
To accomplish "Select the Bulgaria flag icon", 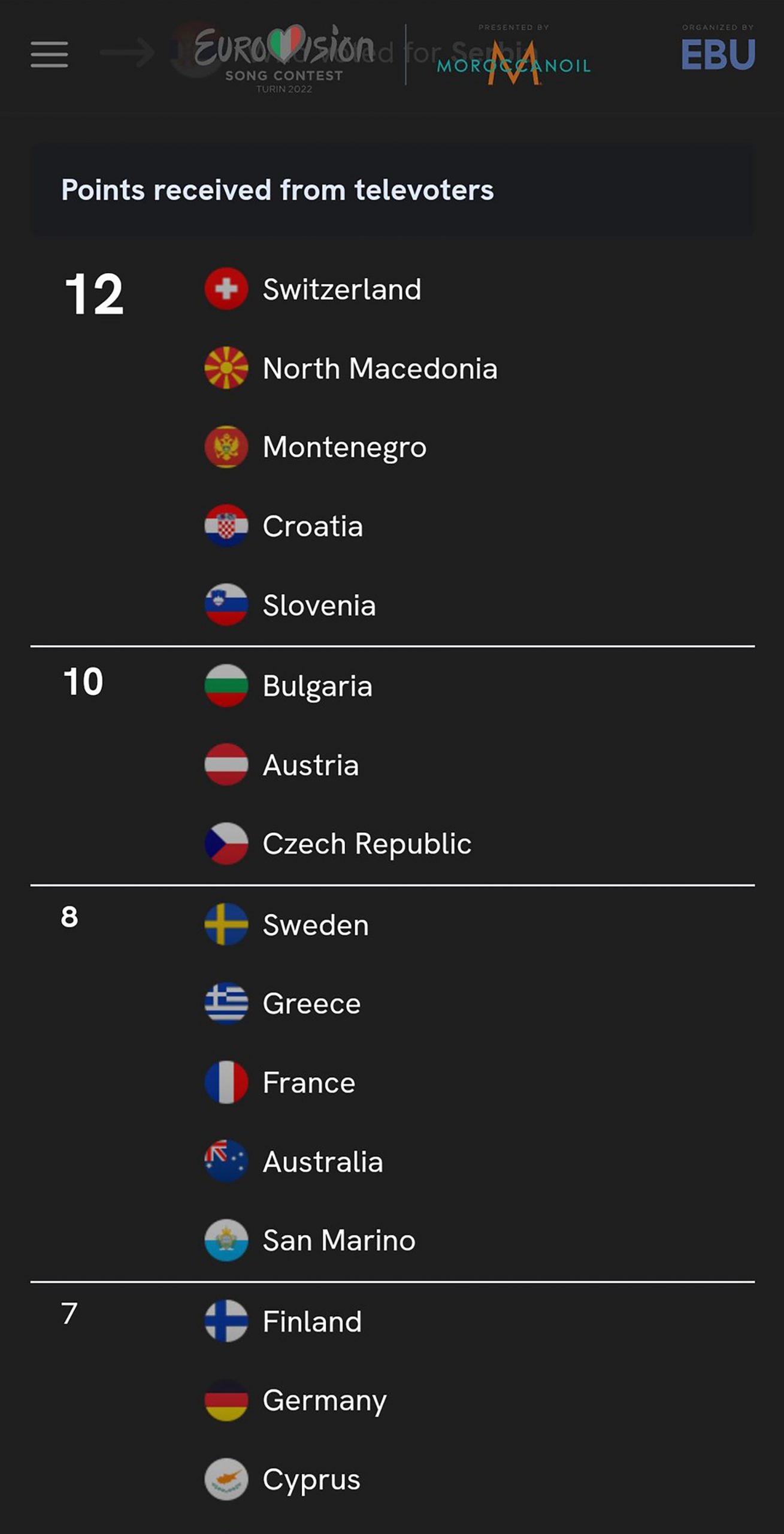I will [x=225, y=685].
